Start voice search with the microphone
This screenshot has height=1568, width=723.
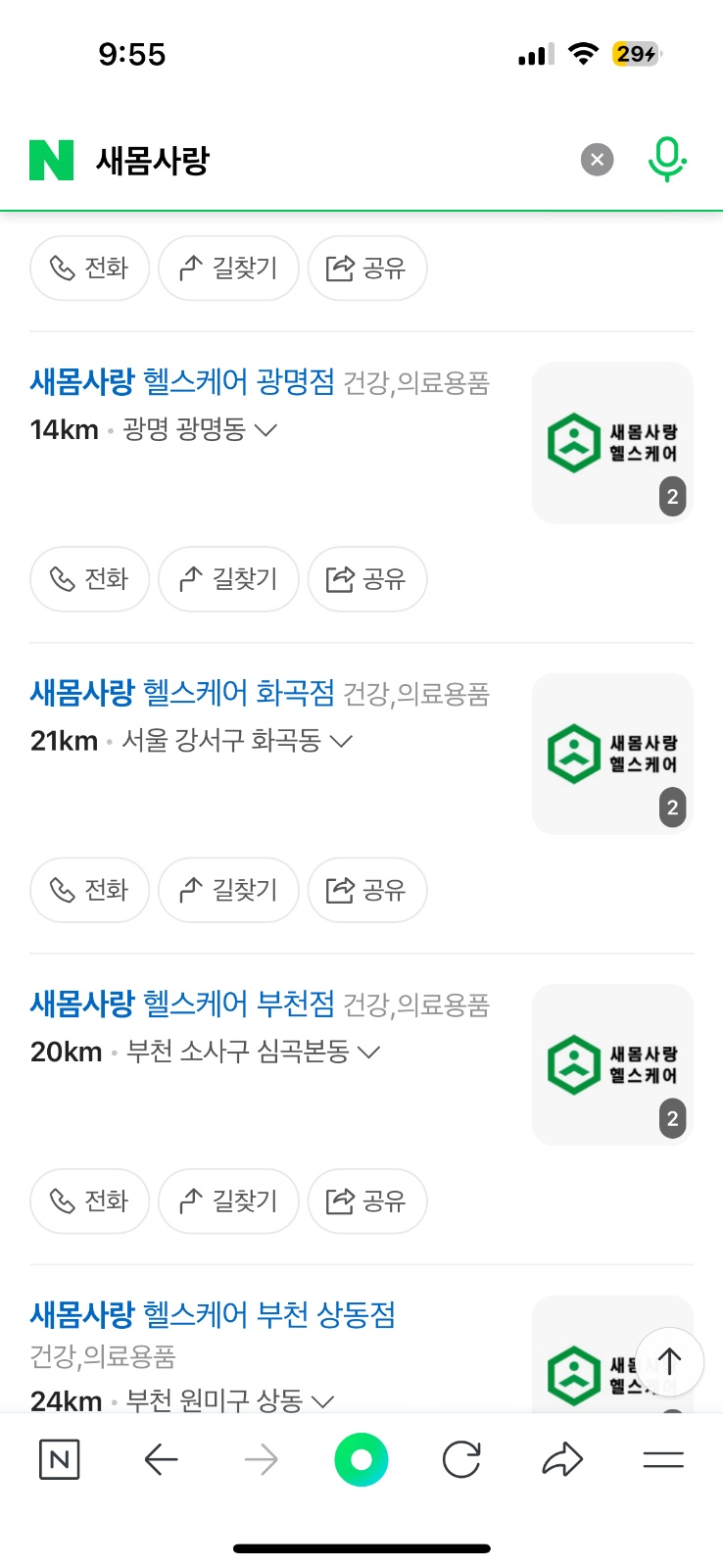click(x=667, y=160)
